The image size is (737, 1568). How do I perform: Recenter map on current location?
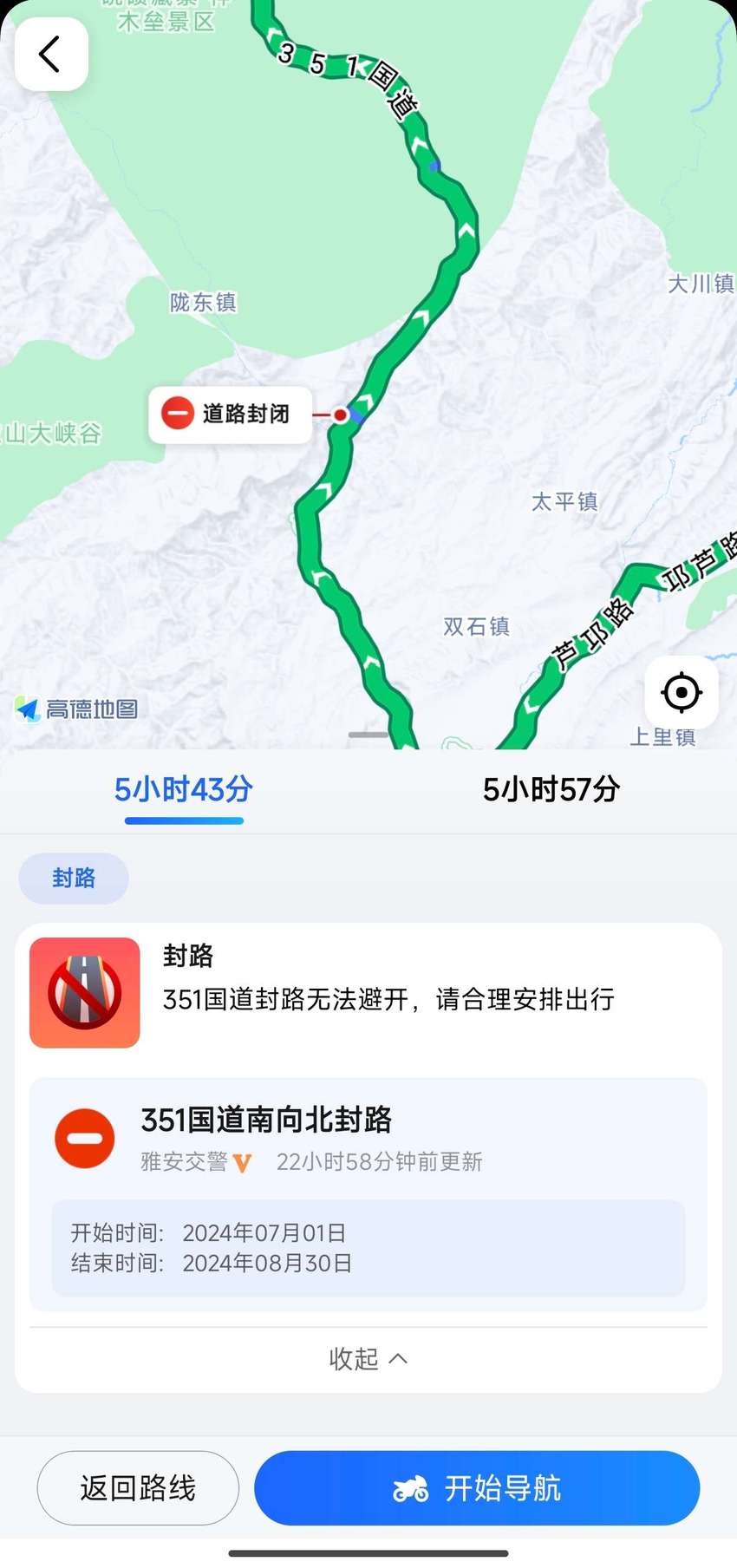[x=681, y=692]
